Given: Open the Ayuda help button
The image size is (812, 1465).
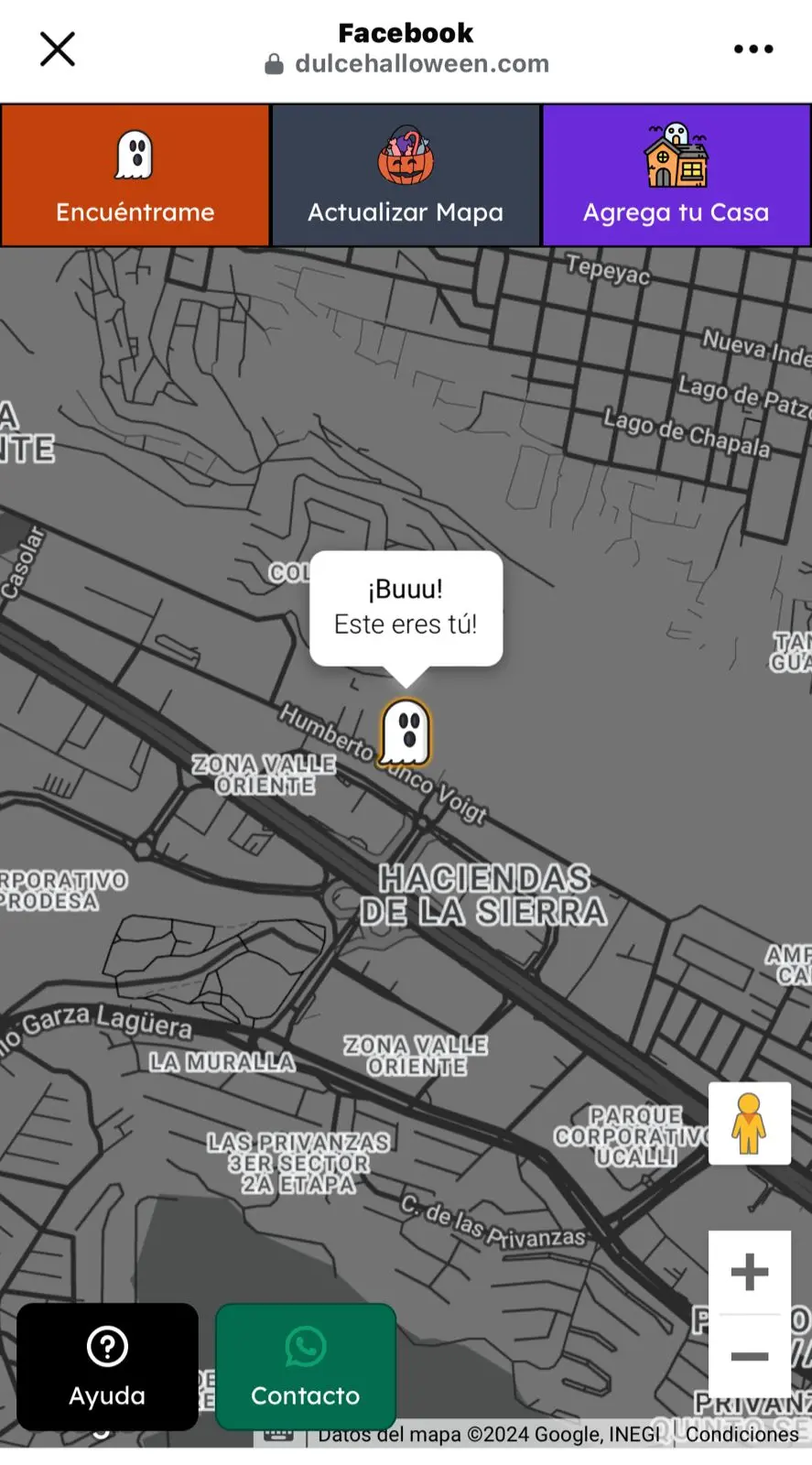Looking at the screenshot, I should (107, 1366).
